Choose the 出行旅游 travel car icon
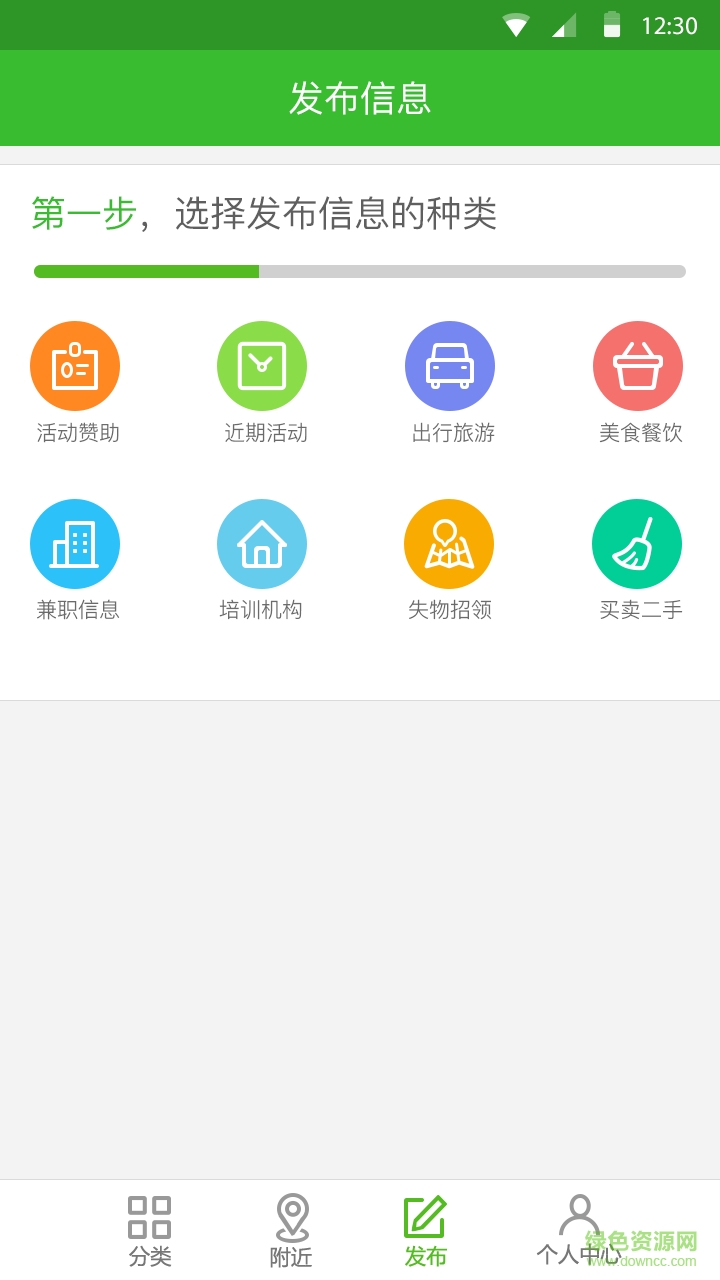 [x=450, y=365]
